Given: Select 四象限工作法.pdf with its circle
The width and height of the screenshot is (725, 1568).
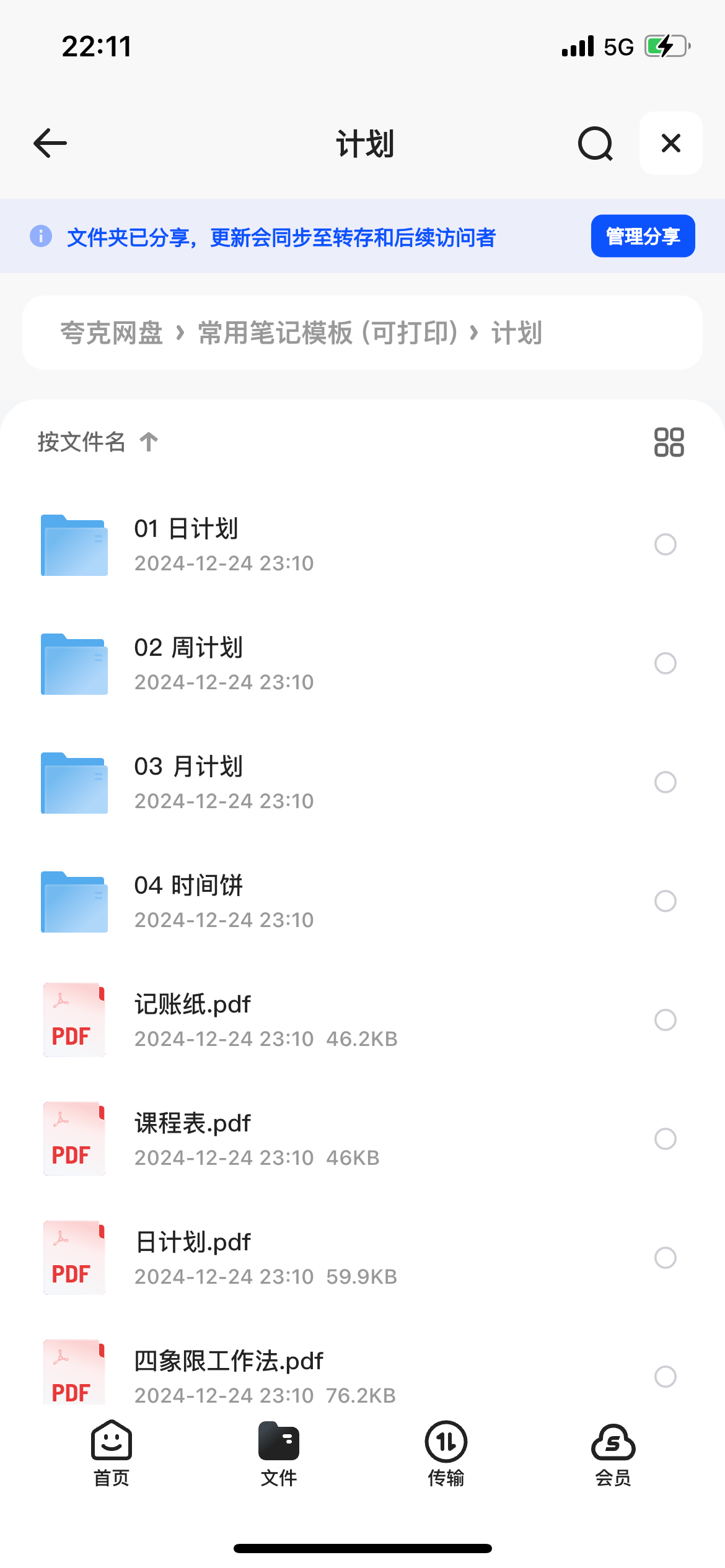Looking at the screenshot, I should [x=665, y=1377].
